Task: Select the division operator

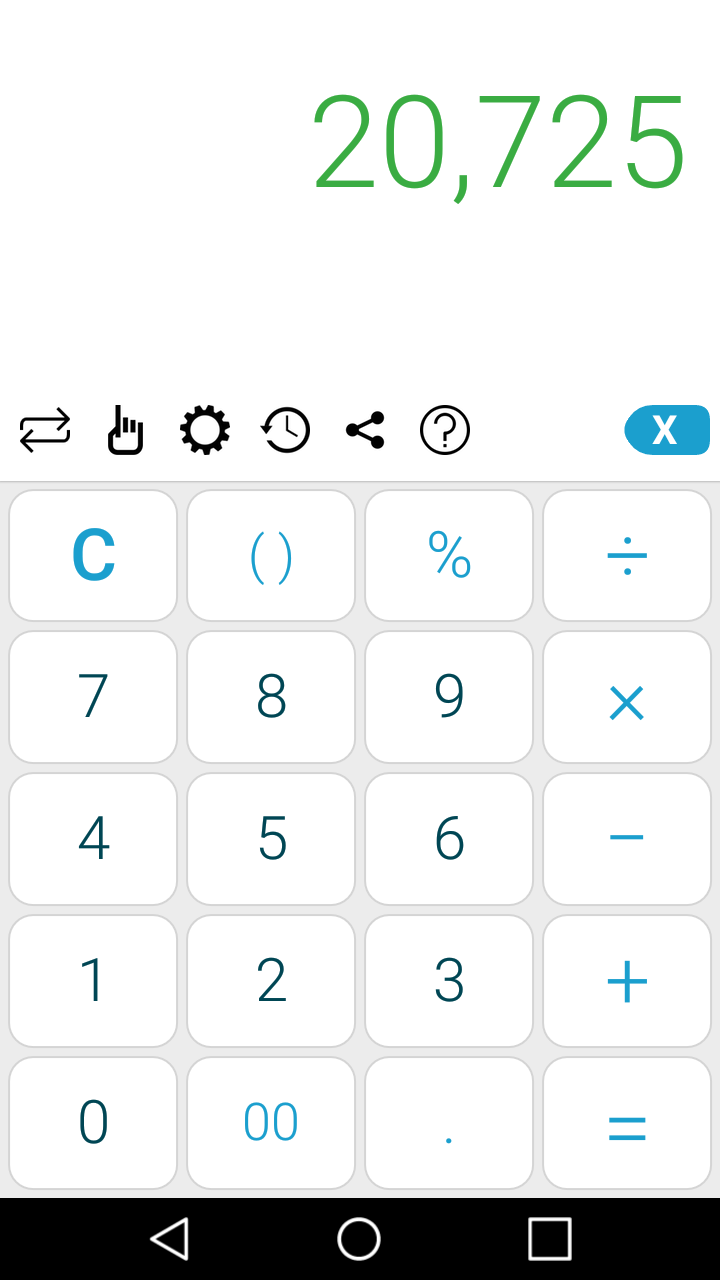Action: click(627, 555)
